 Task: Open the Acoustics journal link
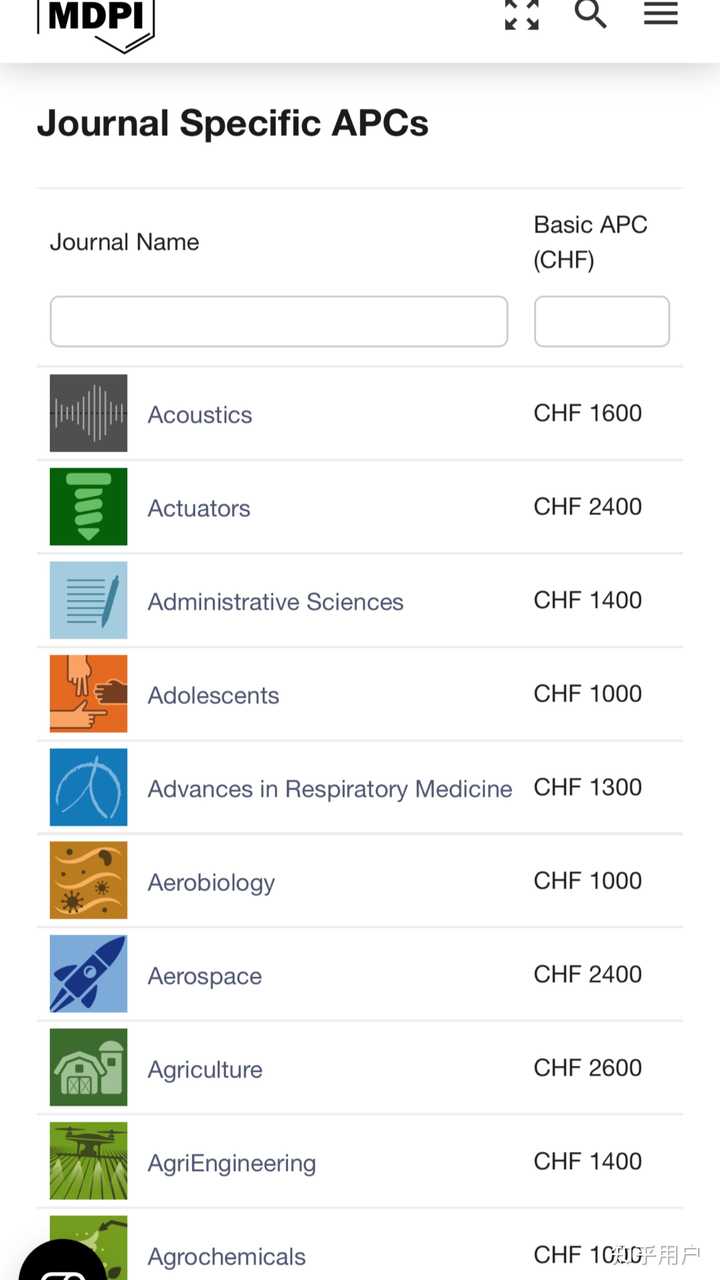[x=200, y=415]
